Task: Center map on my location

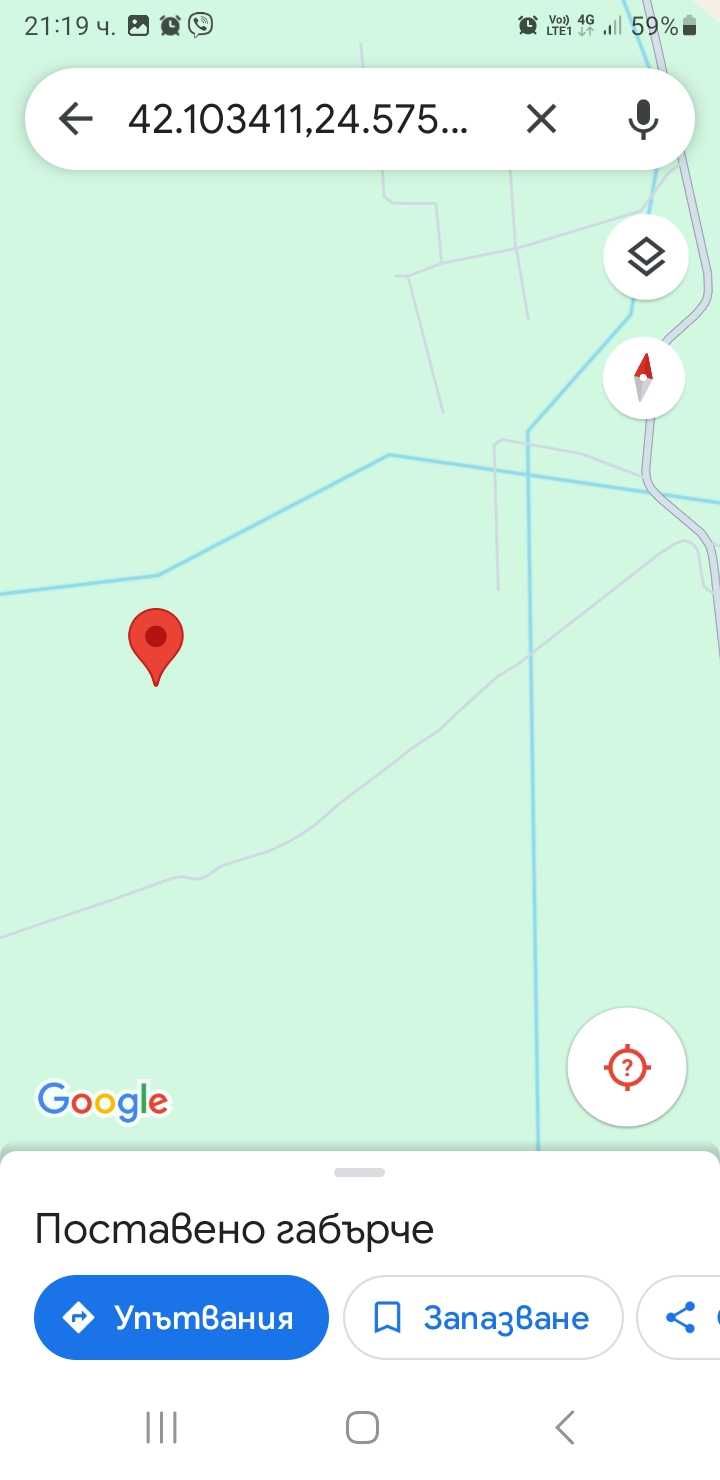Action: (x=627, y=1067)
